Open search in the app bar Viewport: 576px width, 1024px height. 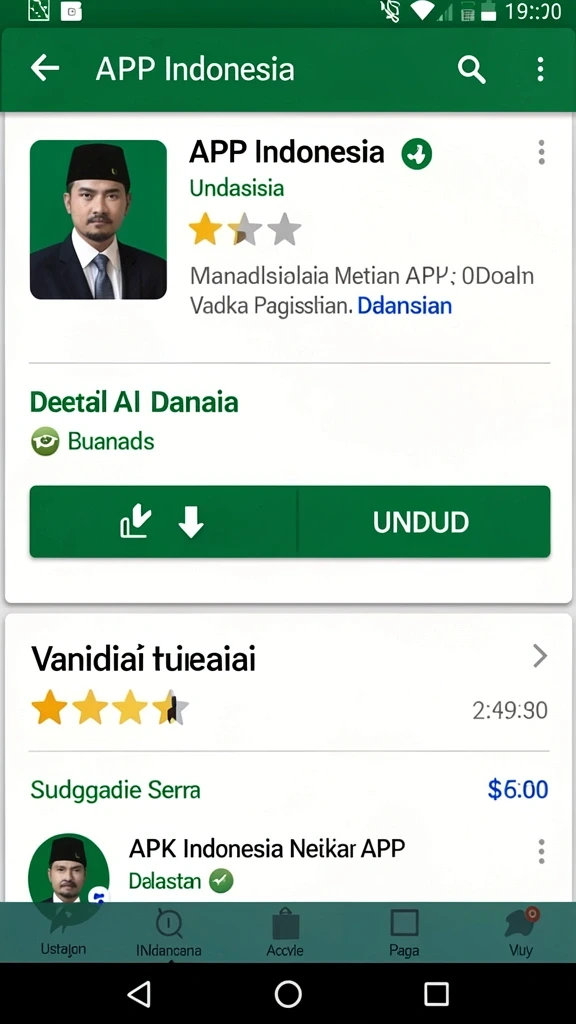472,69
